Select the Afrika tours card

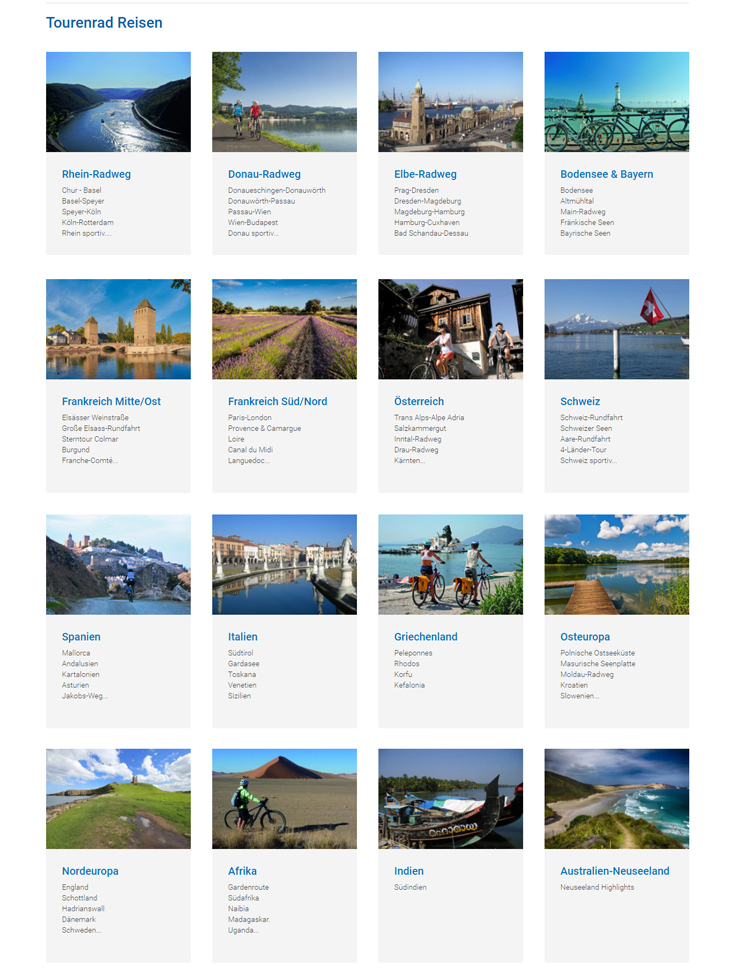(x=242, y=871)
